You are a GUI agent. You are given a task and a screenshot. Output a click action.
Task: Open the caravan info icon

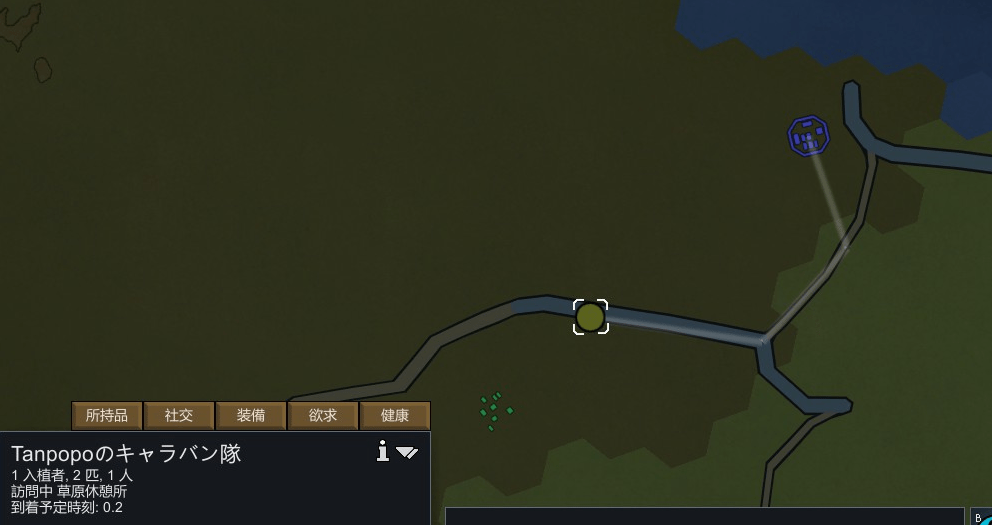click(382, 452)
